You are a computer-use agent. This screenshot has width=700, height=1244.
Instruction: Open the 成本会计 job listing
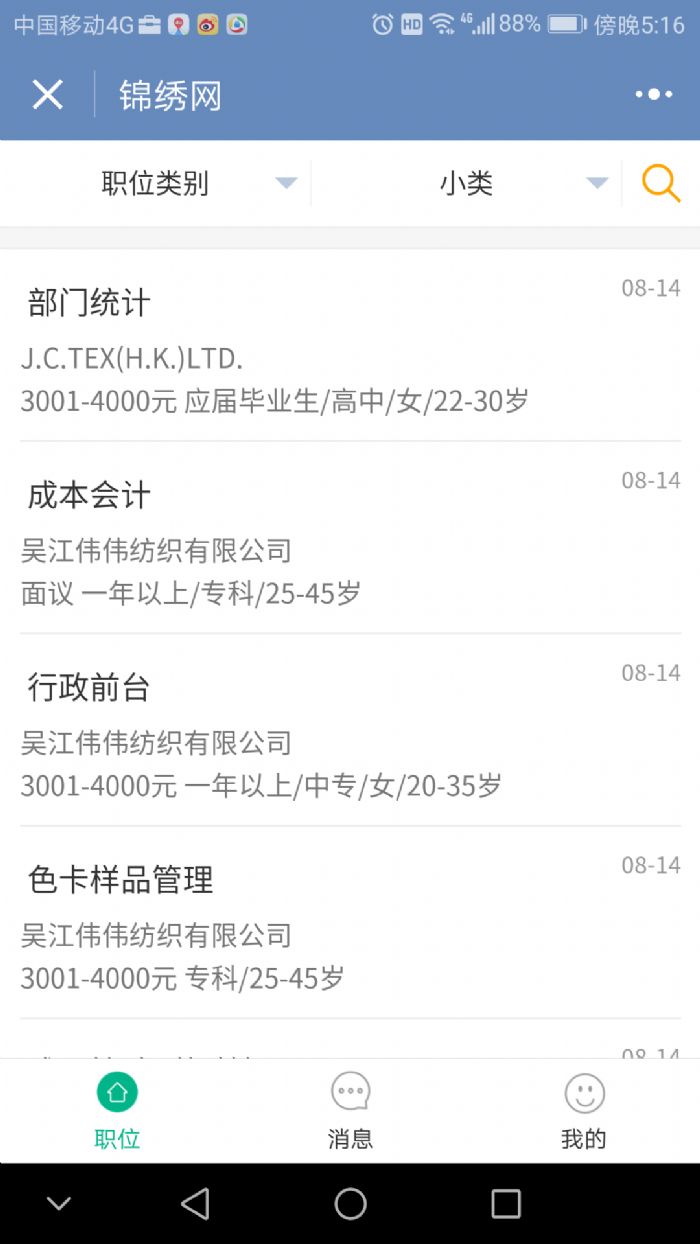(x=350, y=537)
